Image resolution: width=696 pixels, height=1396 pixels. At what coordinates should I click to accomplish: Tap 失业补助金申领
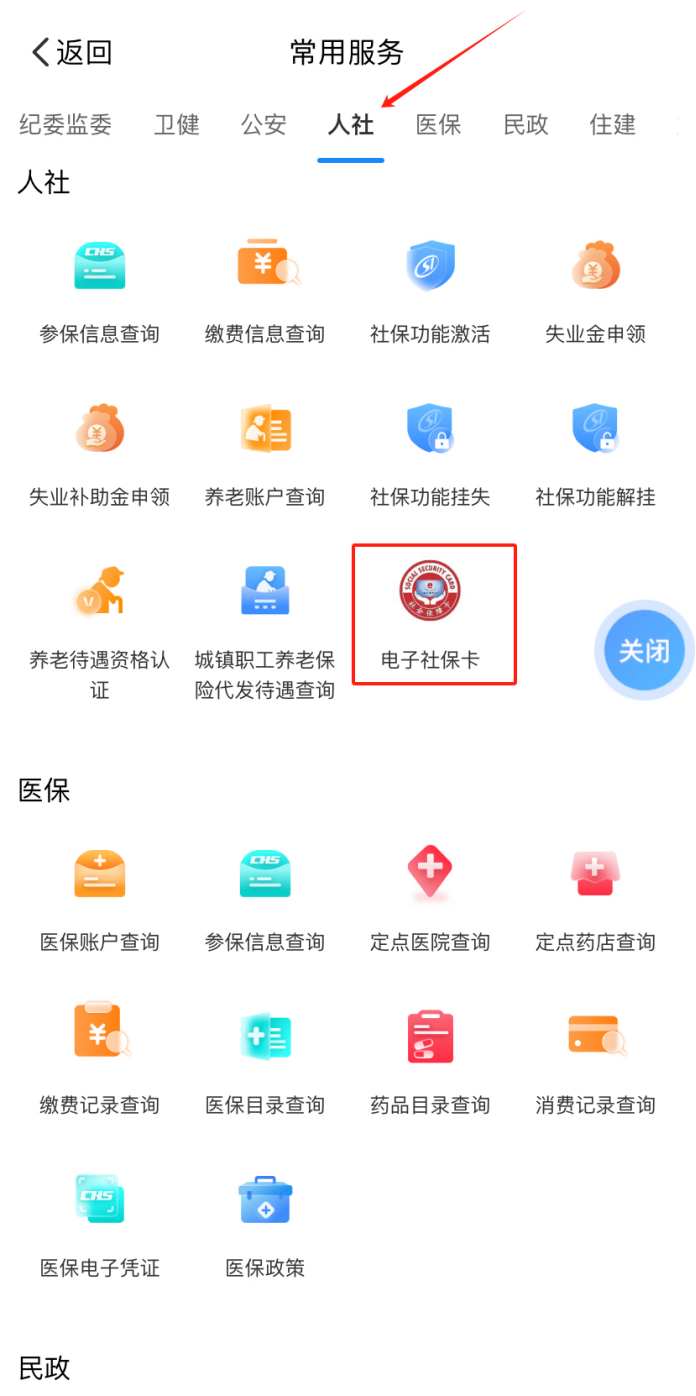[x=100, y=453]
